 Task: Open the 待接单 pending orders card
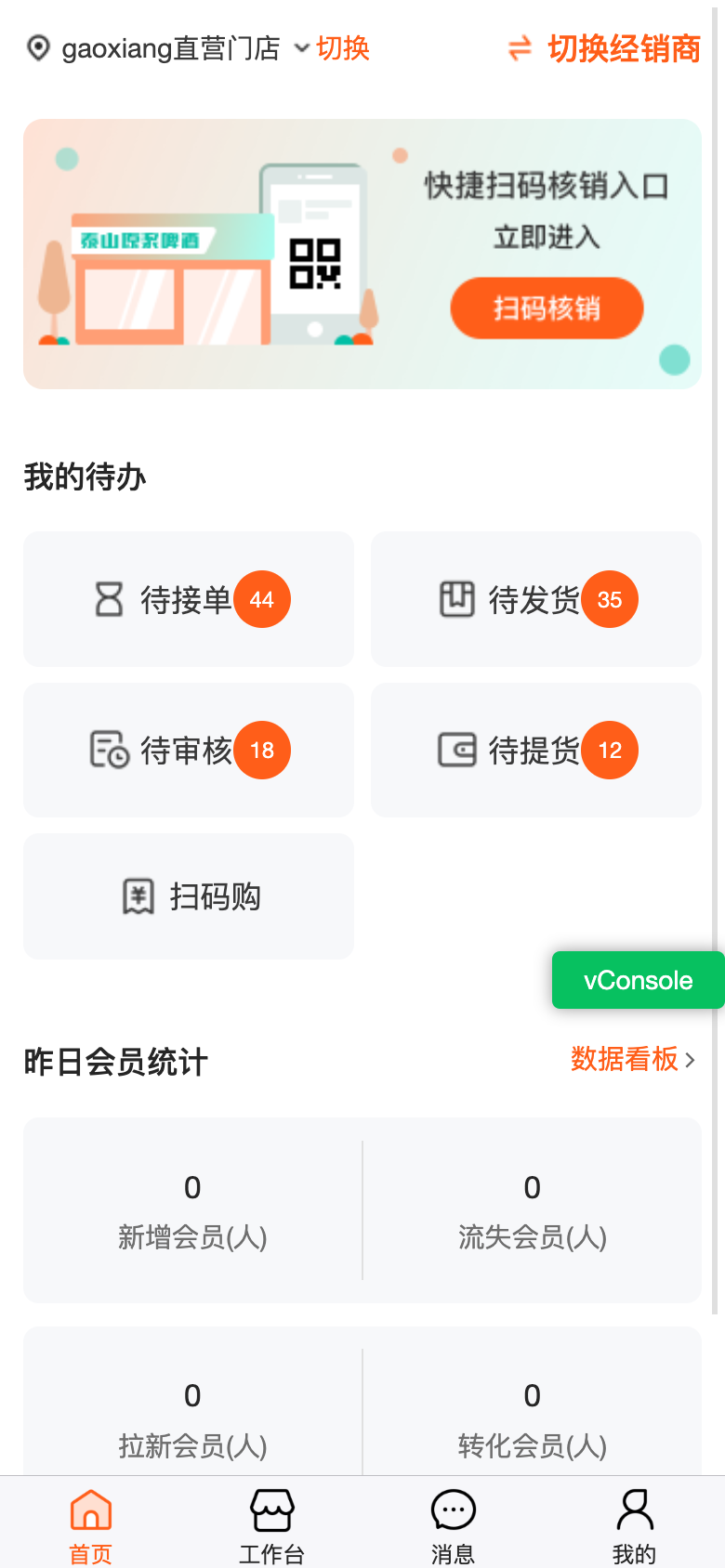click(x=189, y=599)
